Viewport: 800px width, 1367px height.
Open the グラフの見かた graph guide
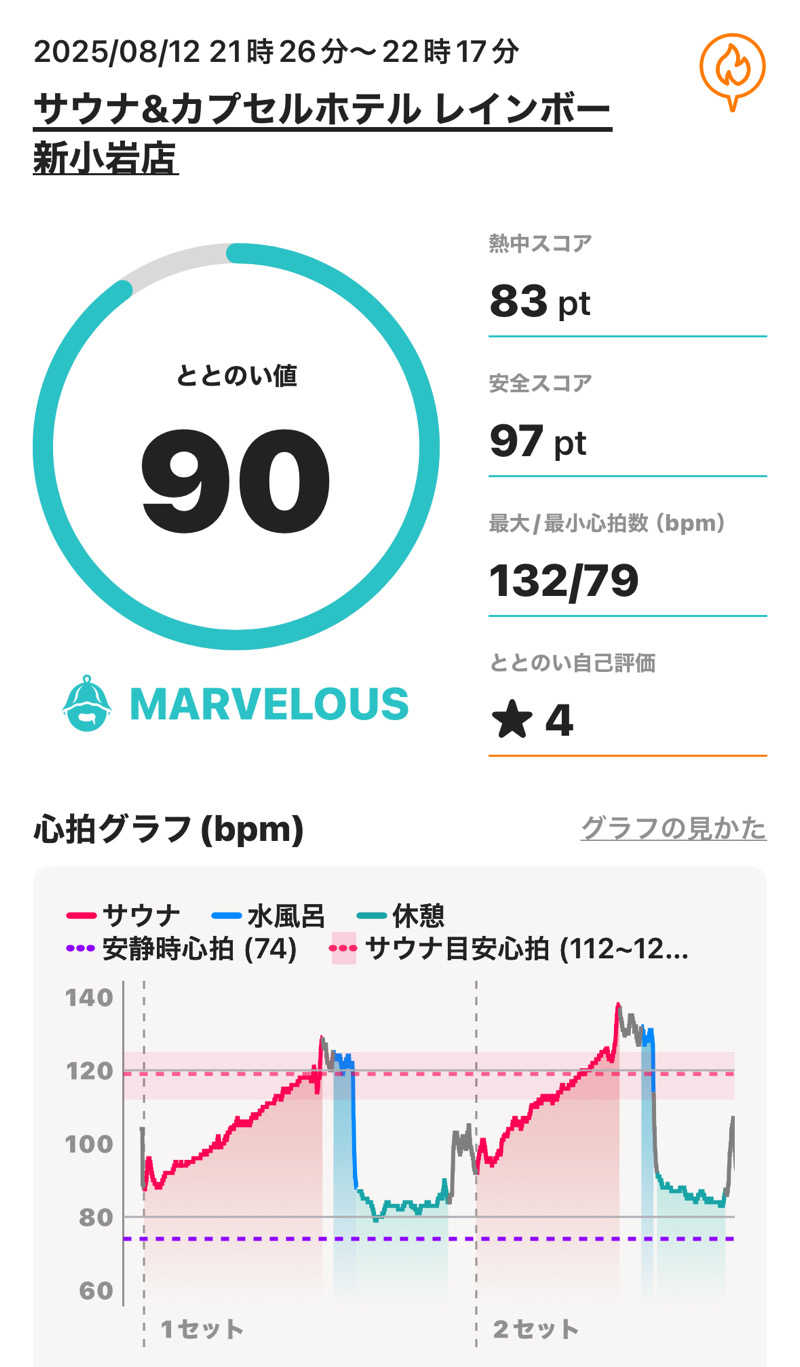pyautogui.click(x=673, y=828)
